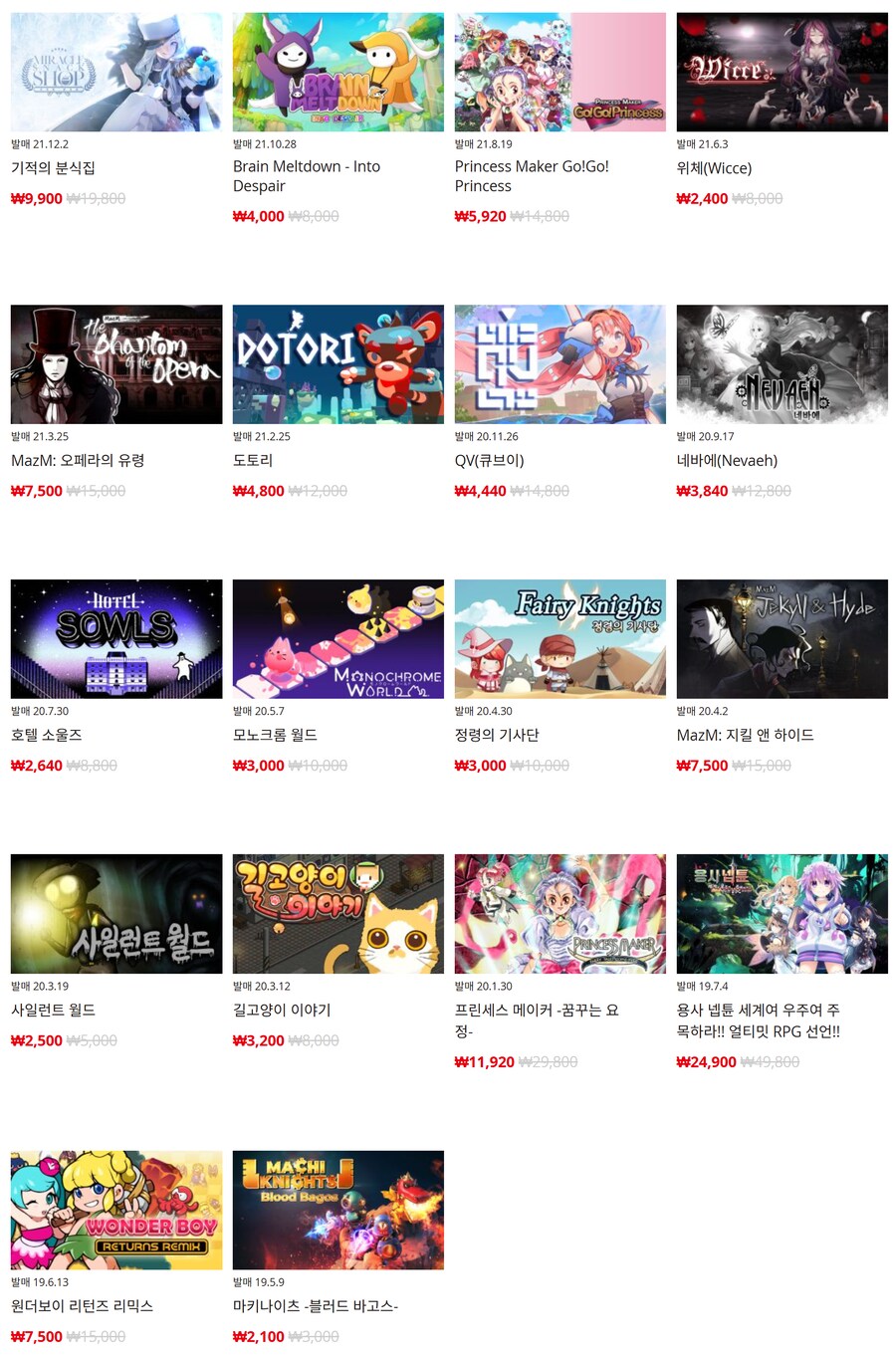Tap the 도토리 game card
This screenshot has height=1355, width=896.
338,364
